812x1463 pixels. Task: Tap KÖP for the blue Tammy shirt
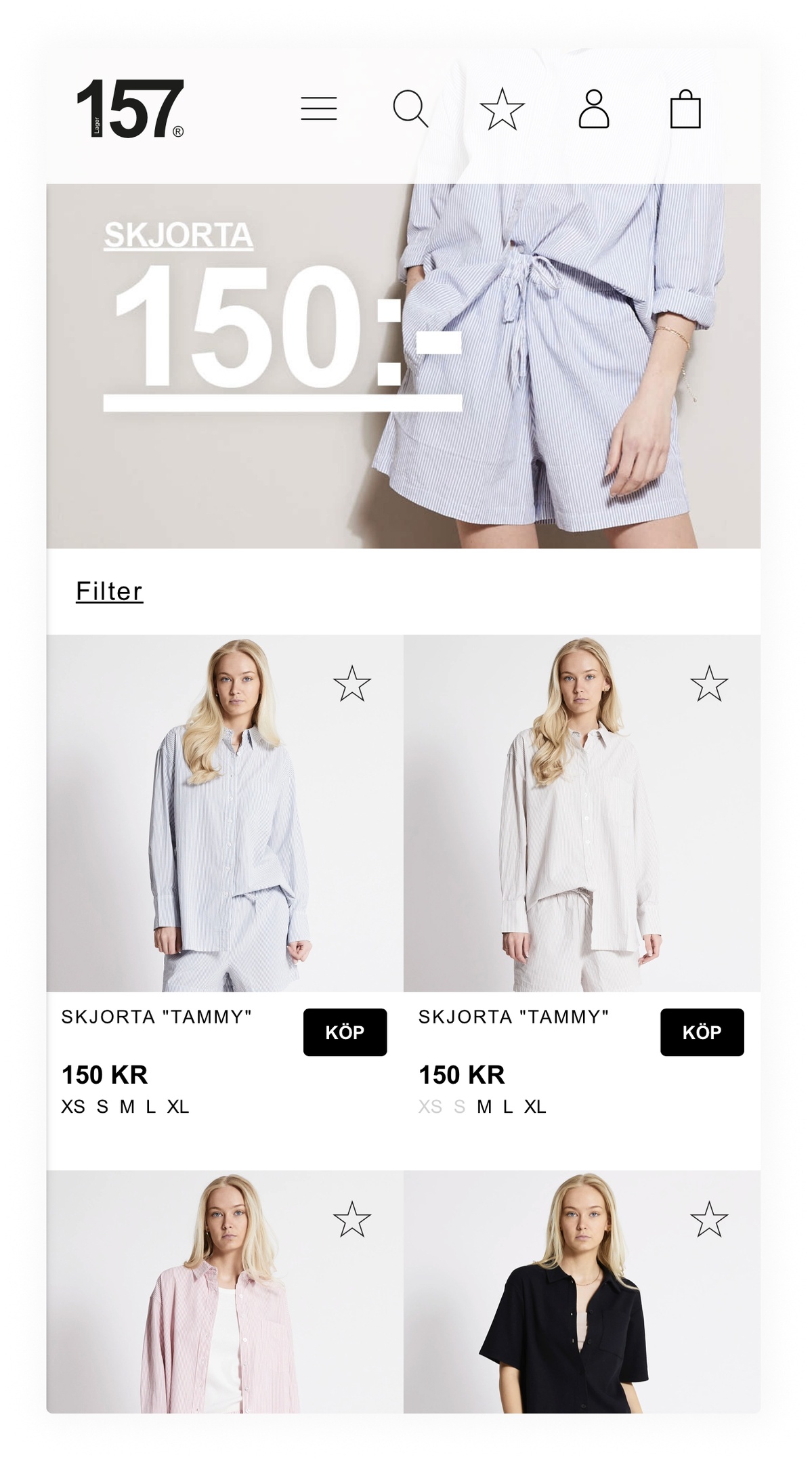[x=345, y=1032]
